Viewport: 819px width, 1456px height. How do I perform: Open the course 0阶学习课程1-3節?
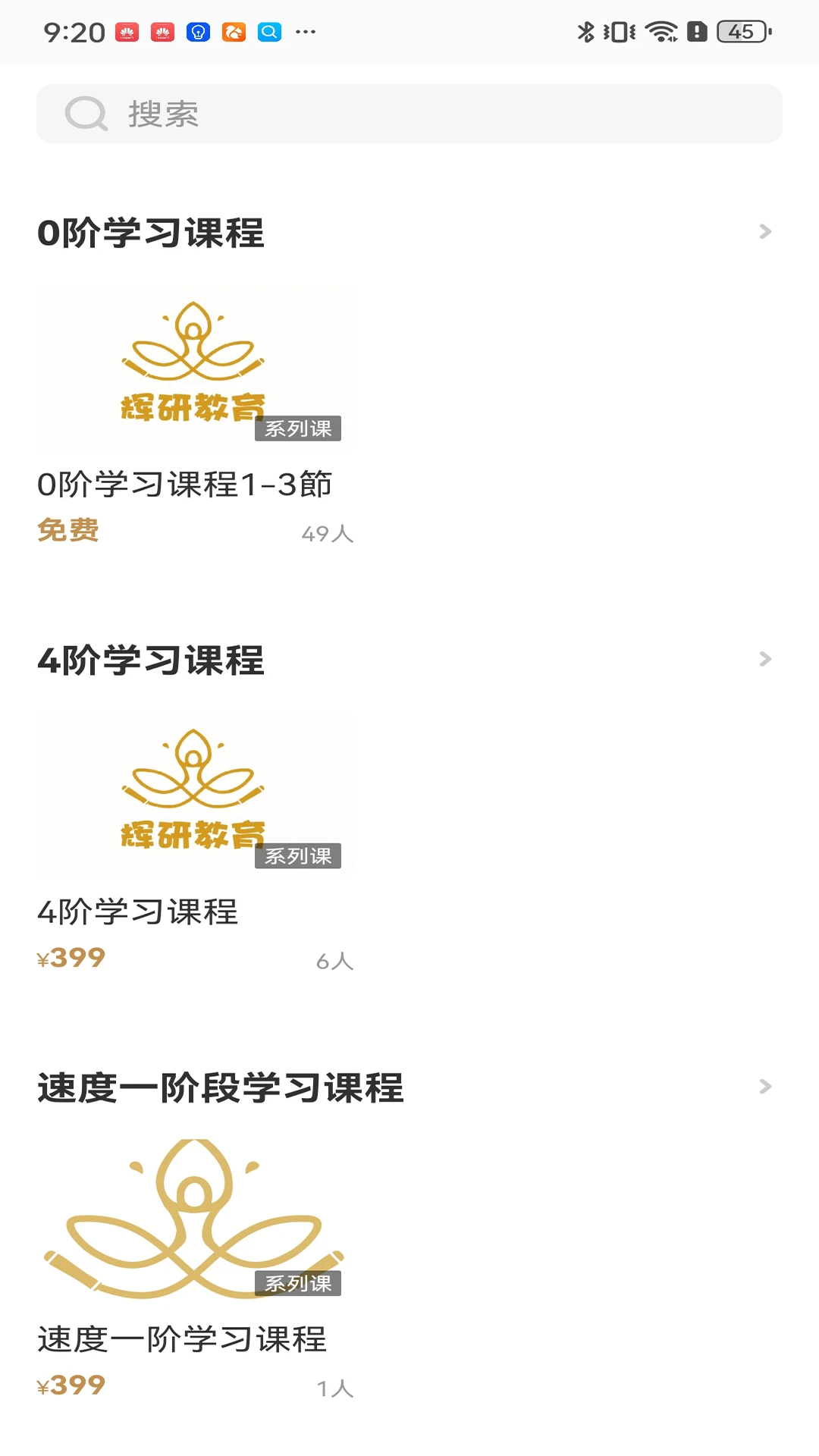pyautogui.click(x=187, y=485)
